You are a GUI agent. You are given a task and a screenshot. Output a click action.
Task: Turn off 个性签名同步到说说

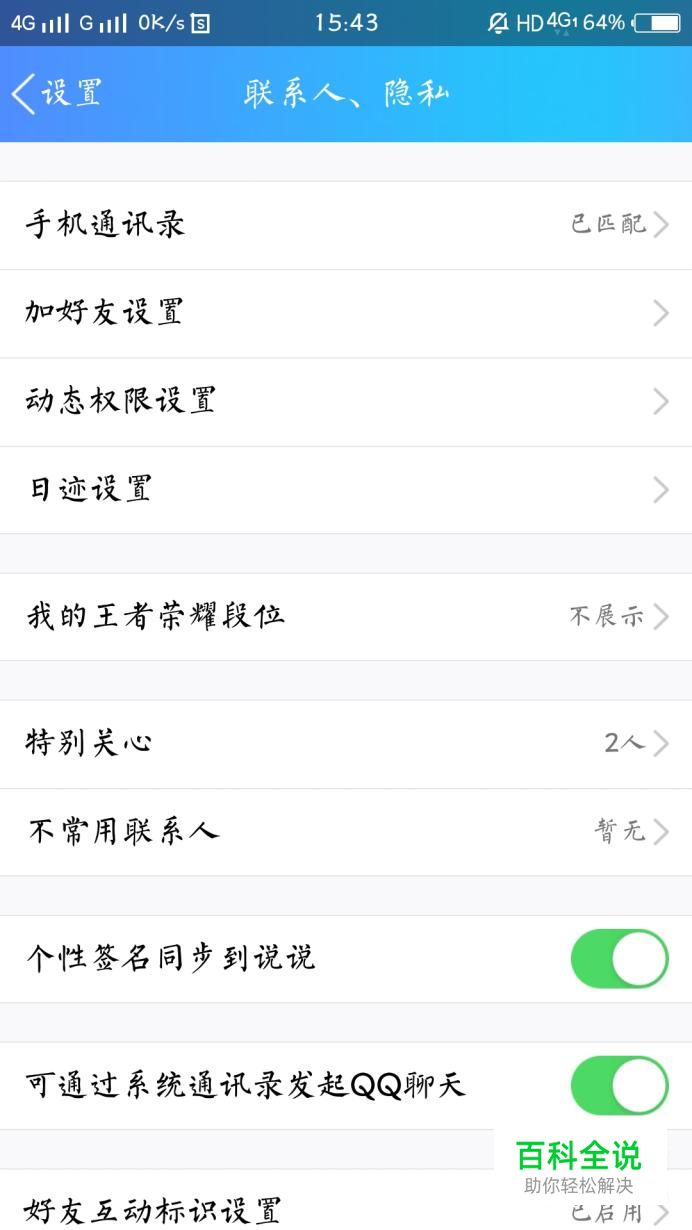pyautogui.click(x=619, y=959)
